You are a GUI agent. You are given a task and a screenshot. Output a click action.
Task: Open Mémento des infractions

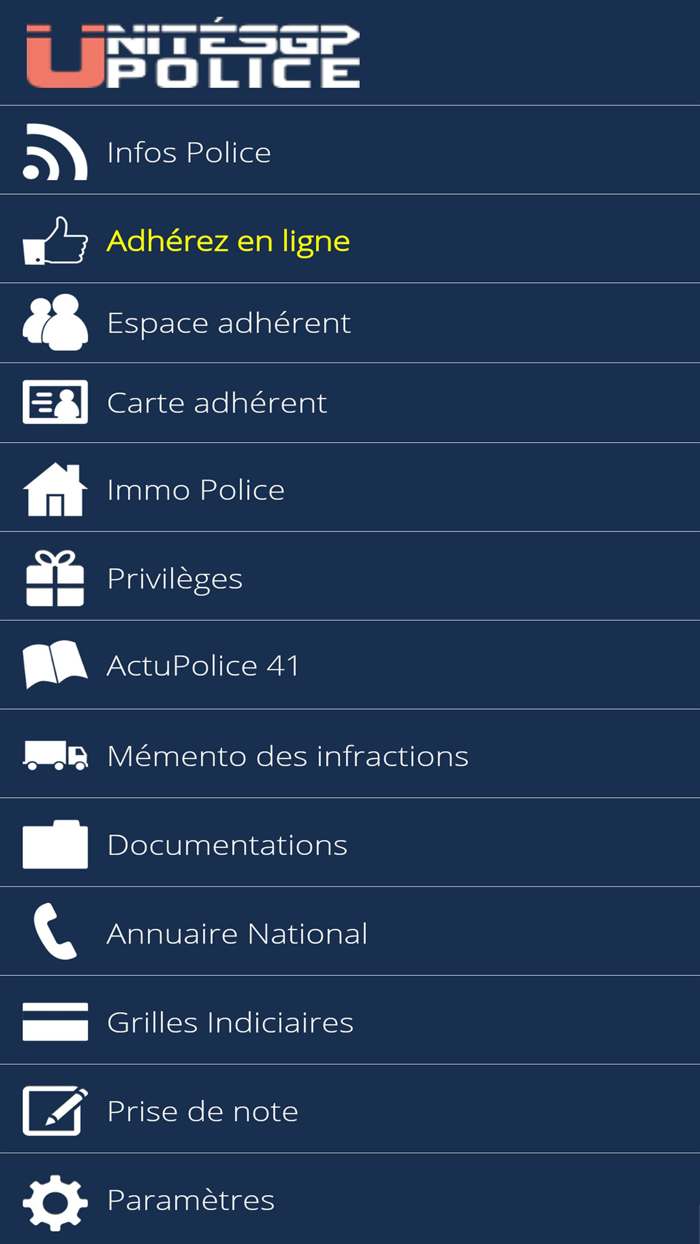point(287,756)
